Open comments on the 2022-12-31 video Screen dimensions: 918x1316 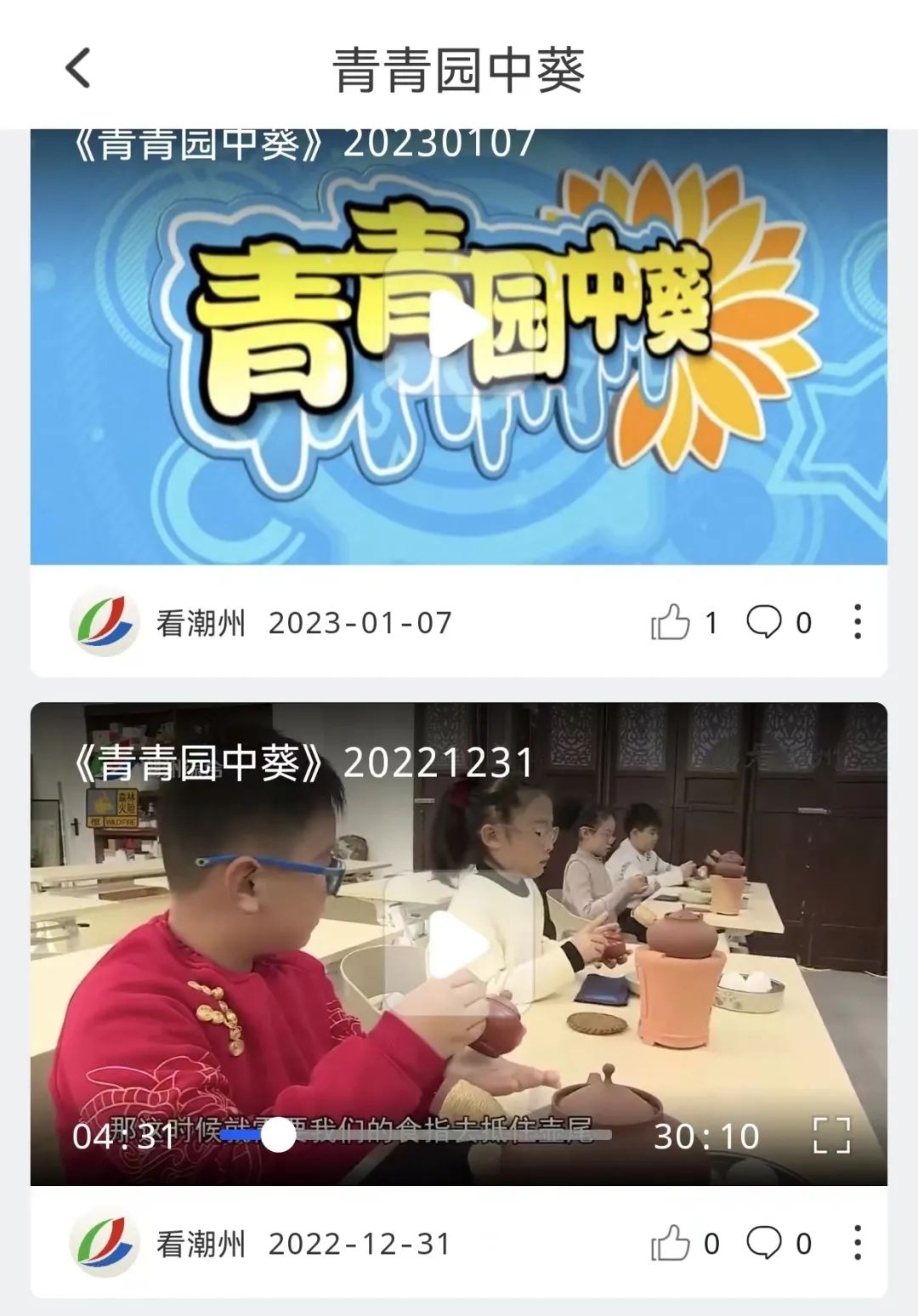click(x=764, y=1244)
